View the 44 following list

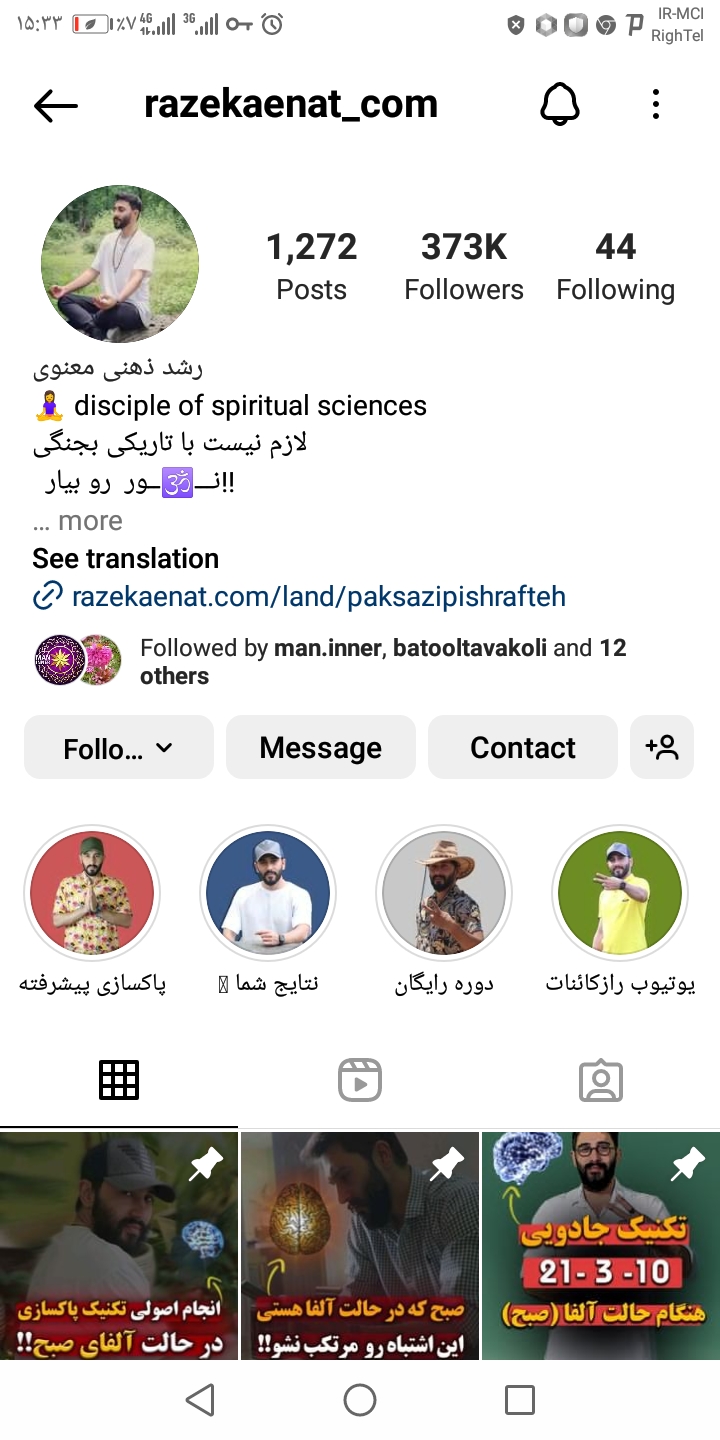point(615,266)
